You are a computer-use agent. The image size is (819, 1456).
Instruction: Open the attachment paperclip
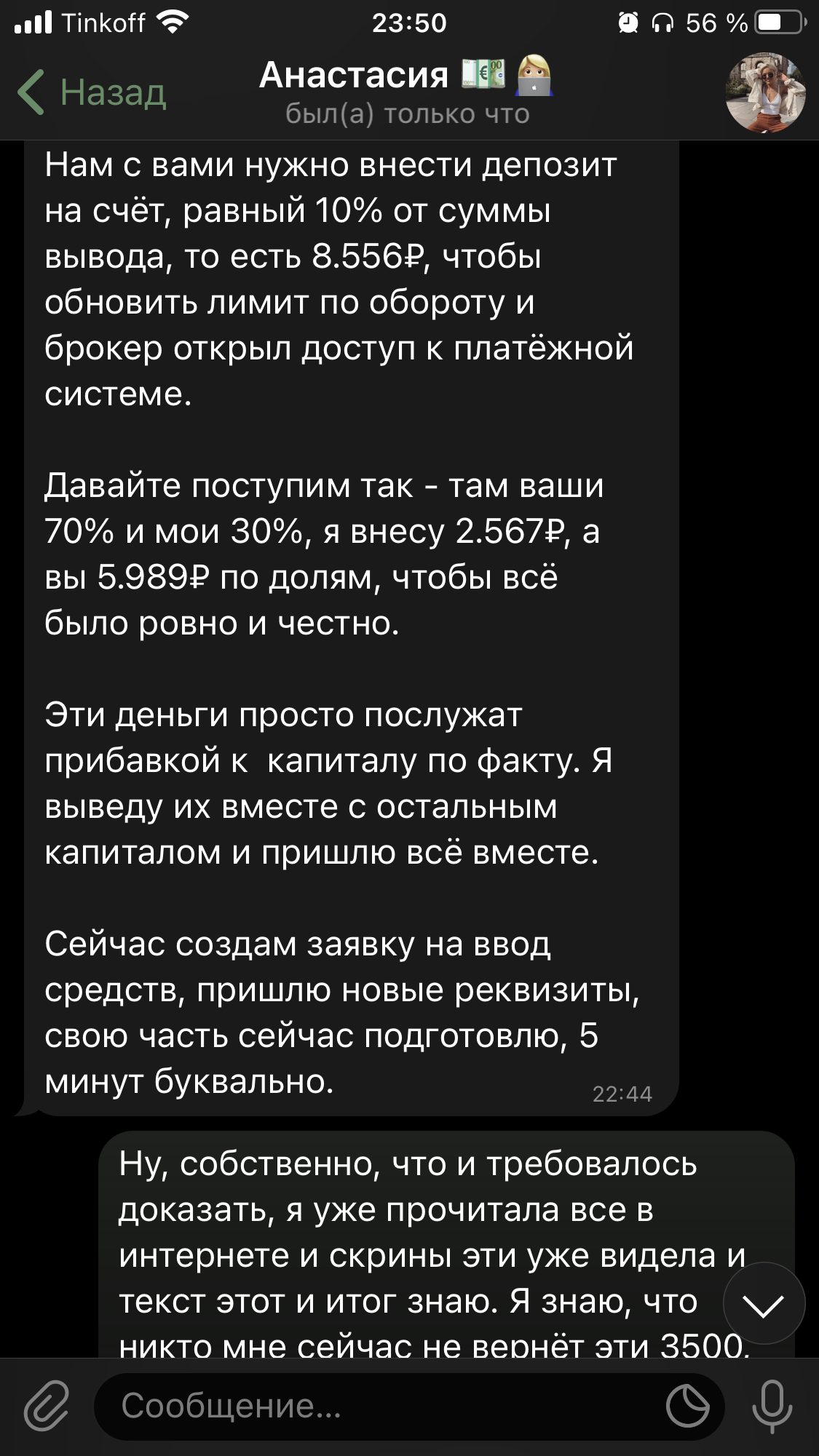click(47, 1406)
